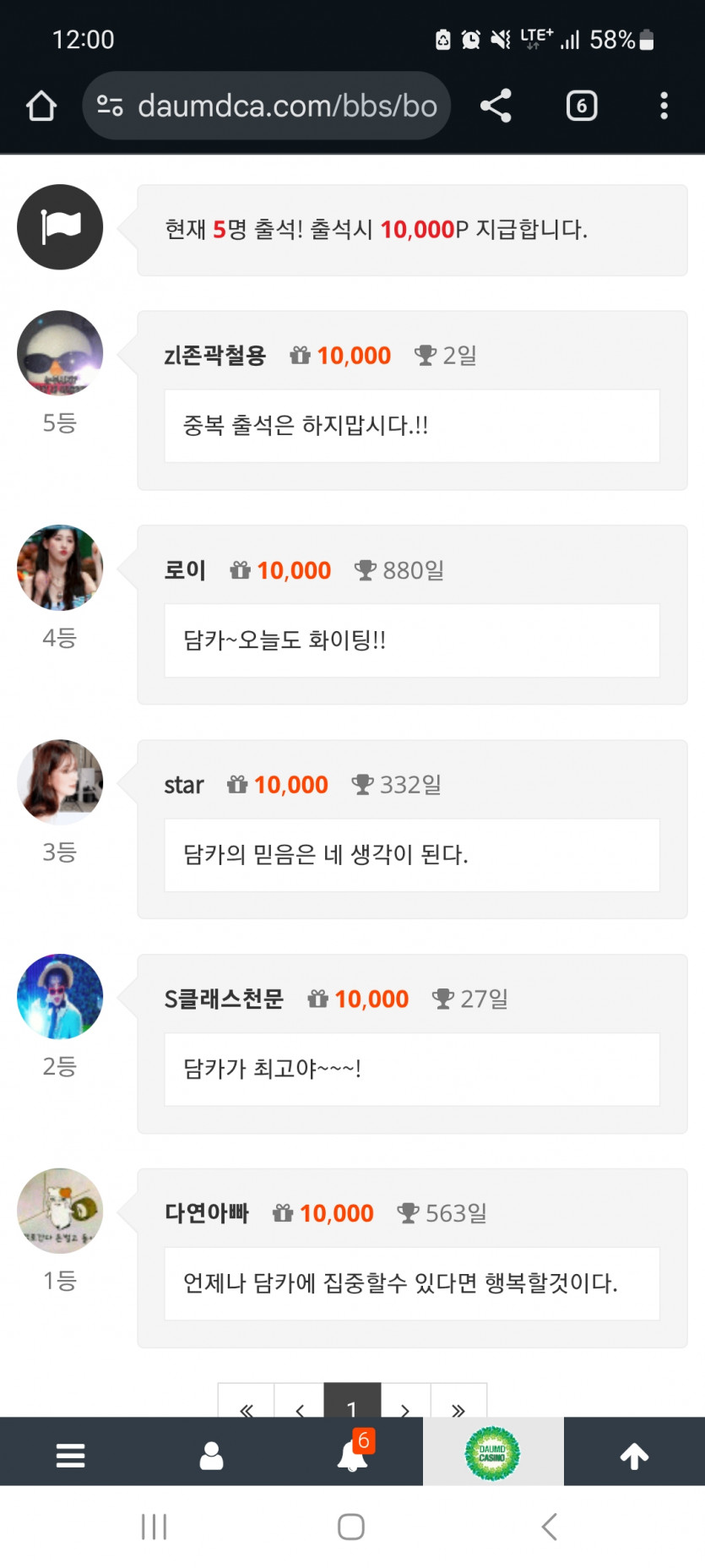Click the trophy icon showing 880일 for 로이
Viewport: 705px width, 1568px height.
point(365,569)
